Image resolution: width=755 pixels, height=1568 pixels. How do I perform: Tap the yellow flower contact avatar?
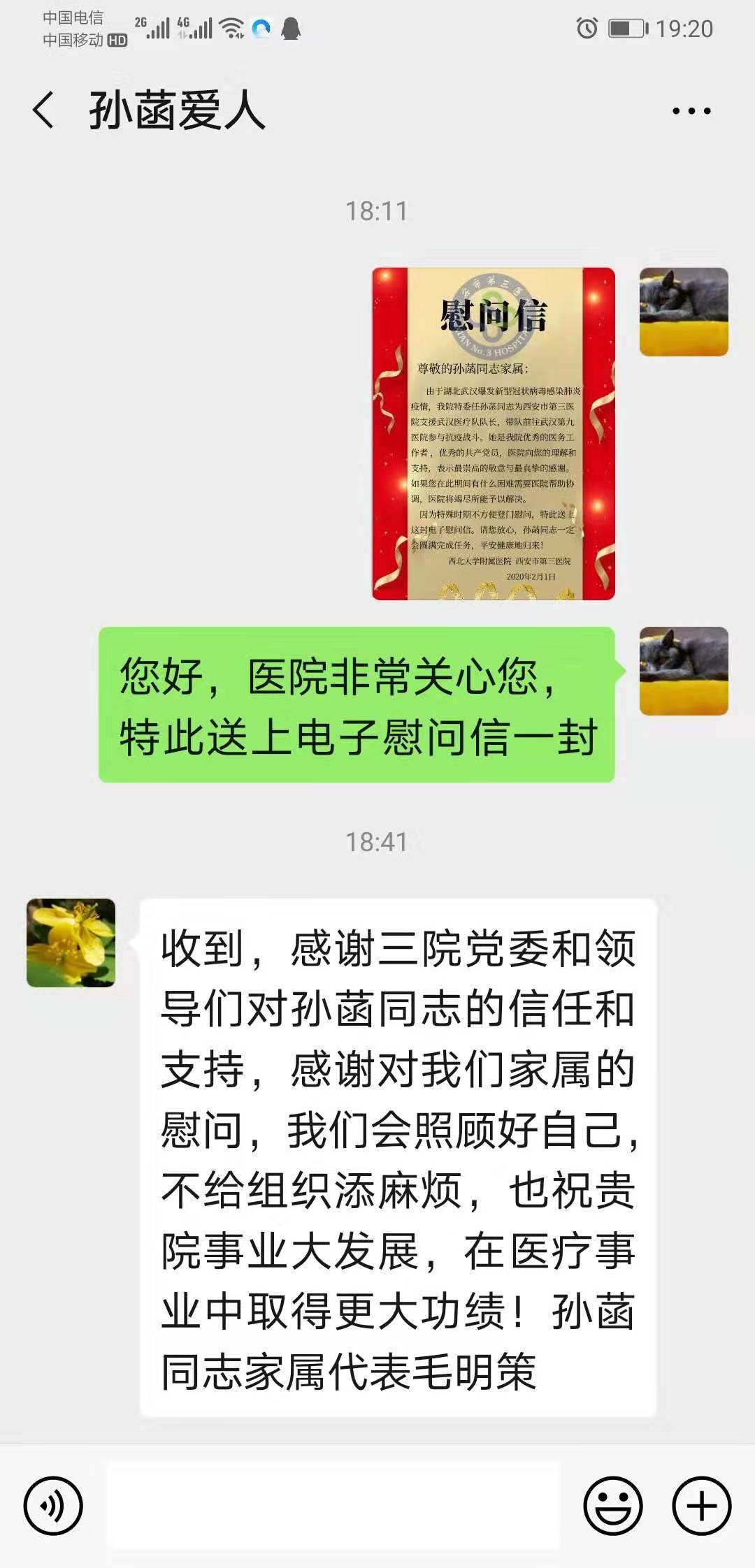click(x=71, y=943)
